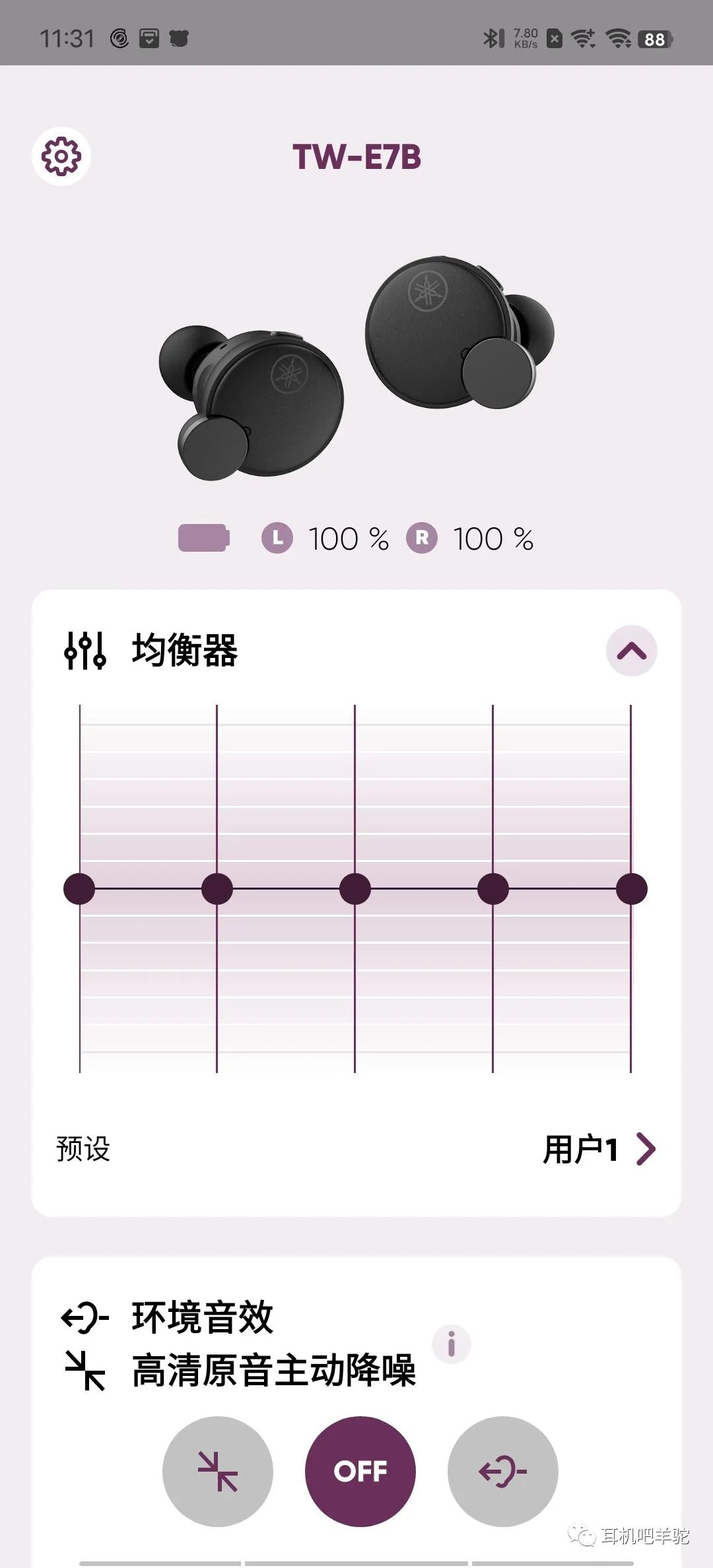This screenshot has width=713, height=1568.
Task: Tap the rightmost equalizer band handle
Action: [x=631, y=888]
